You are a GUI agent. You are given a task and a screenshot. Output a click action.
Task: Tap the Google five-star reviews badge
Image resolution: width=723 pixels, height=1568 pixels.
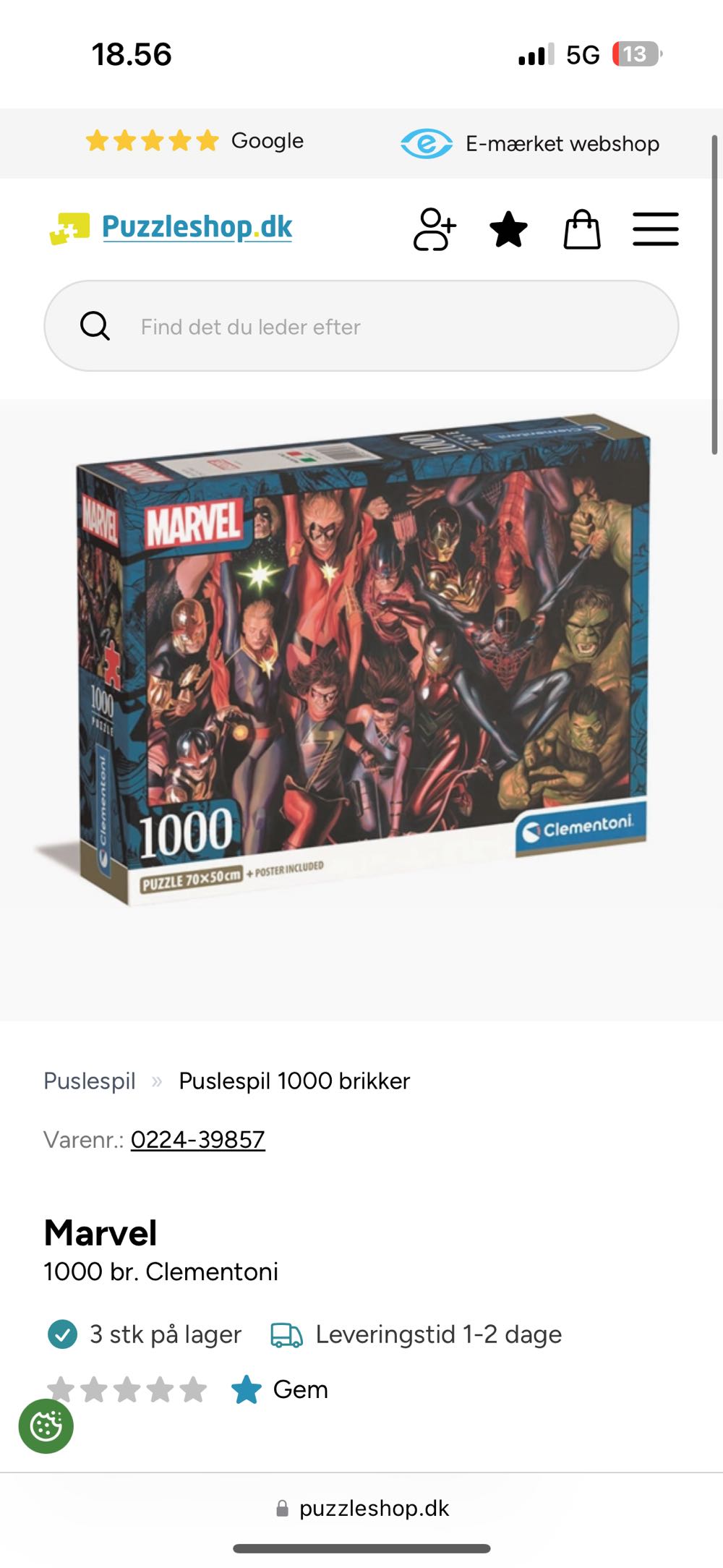click(194, 141)
